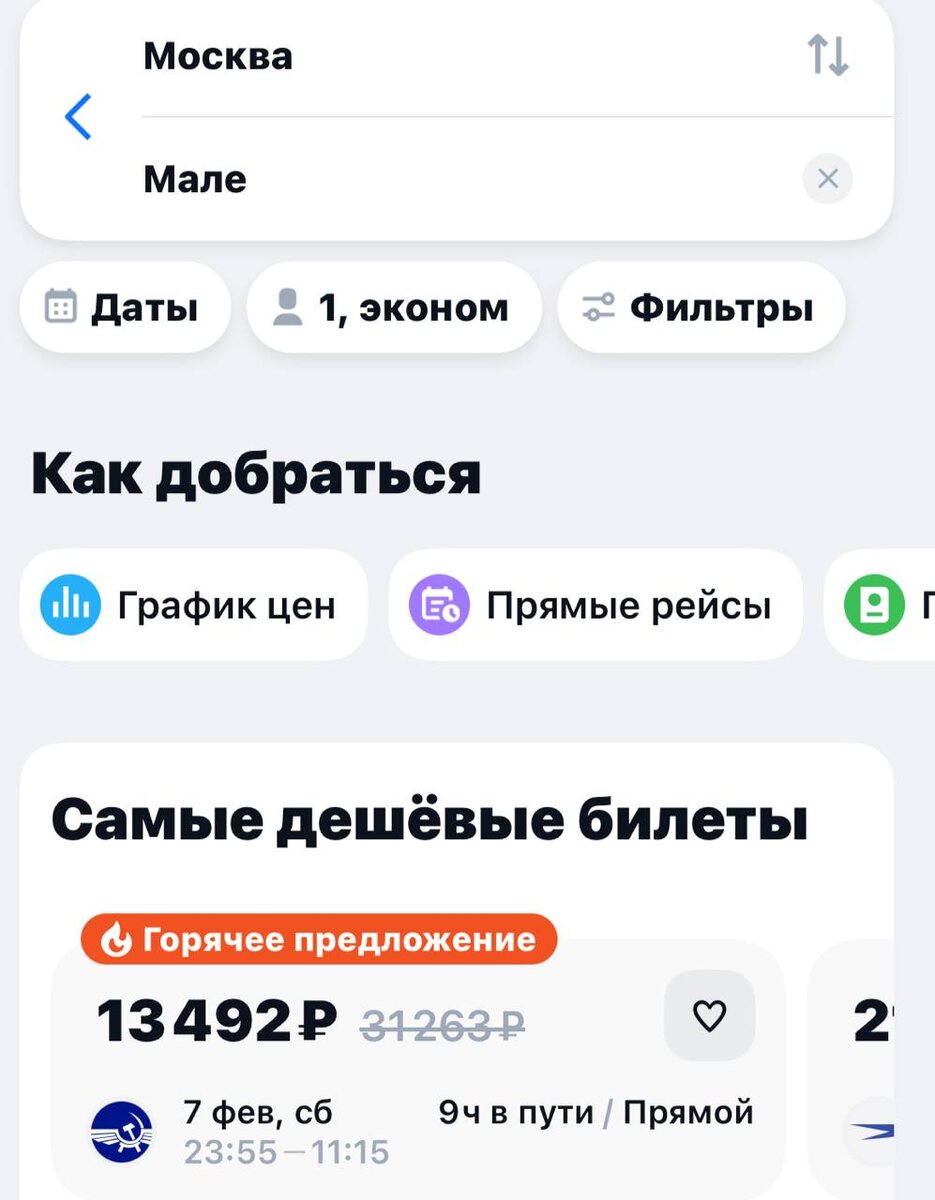Viewport: 935px width, 1200px height.
Task: Add the 13 492₽ ticket to favorites
Action: click(x=709, y=1016)
